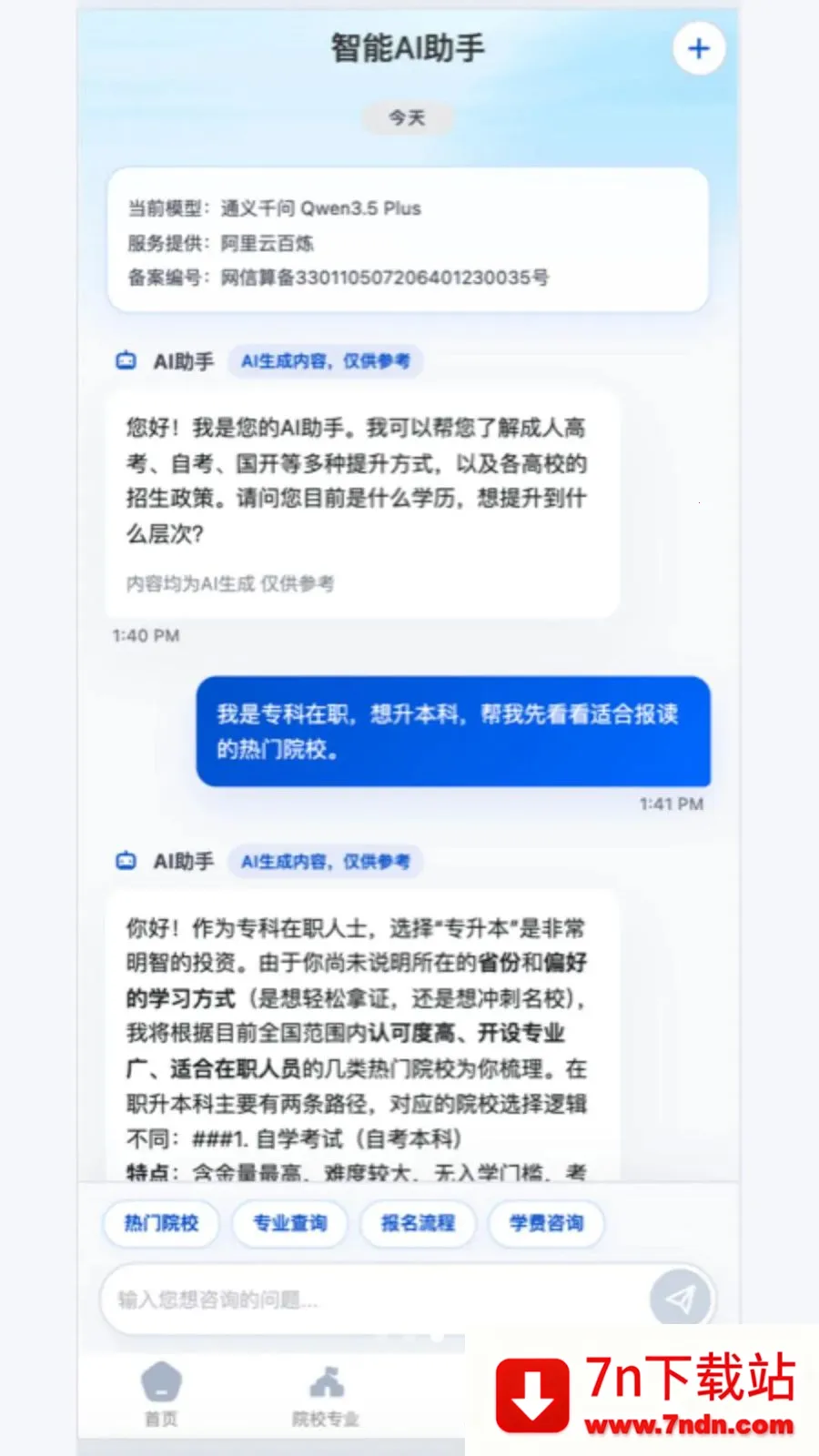Go to the 院校专业 tab

(x=325, y=1395)
